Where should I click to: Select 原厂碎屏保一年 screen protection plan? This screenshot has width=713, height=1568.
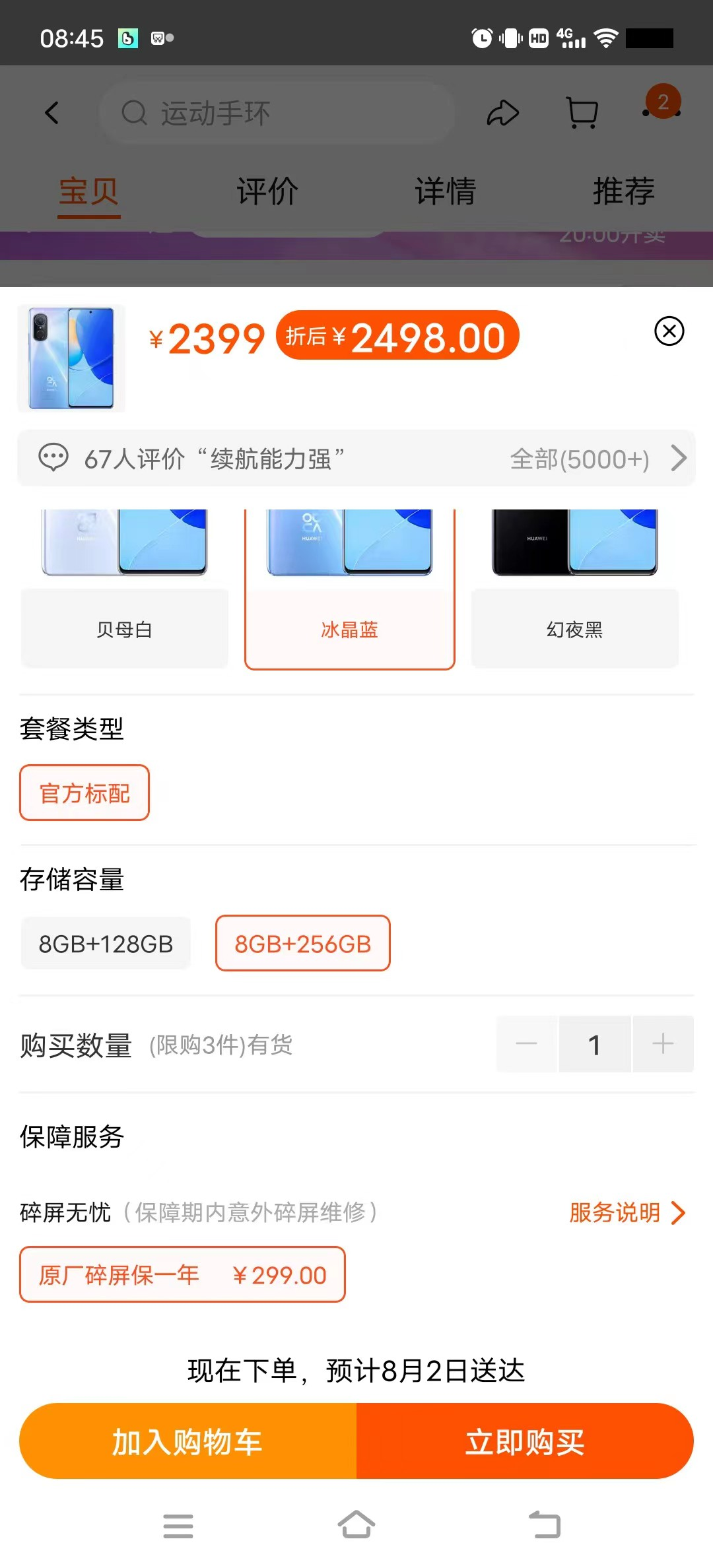click(182, 1274)
